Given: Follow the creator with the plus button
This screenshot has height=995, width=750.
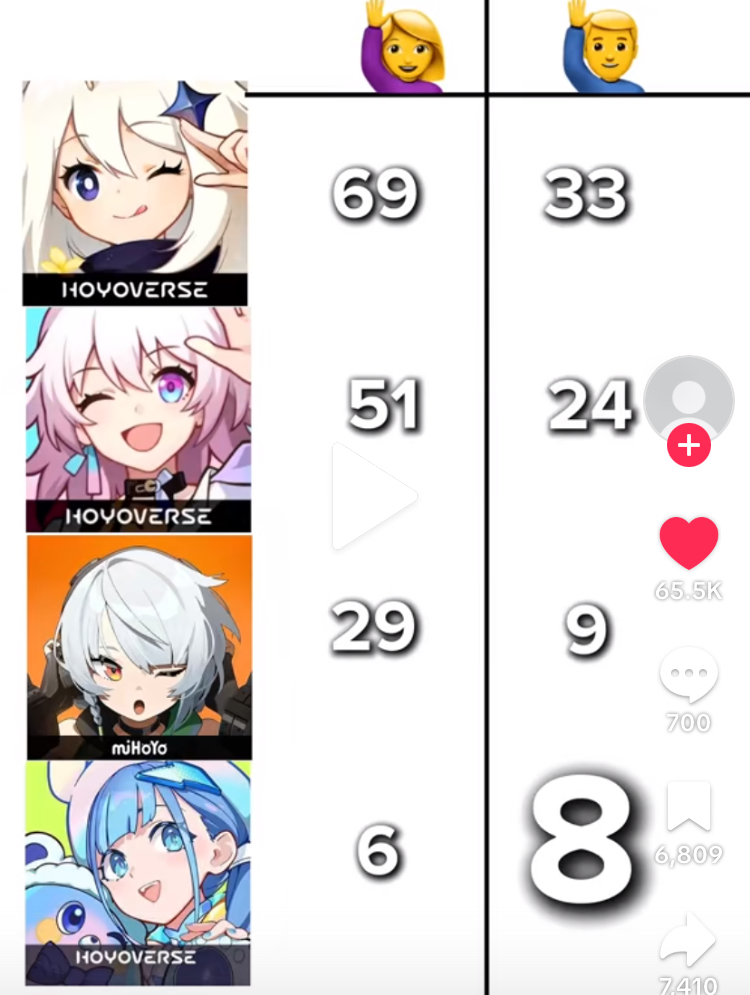Looking at the screenshot, I should [x=689, y=446].
